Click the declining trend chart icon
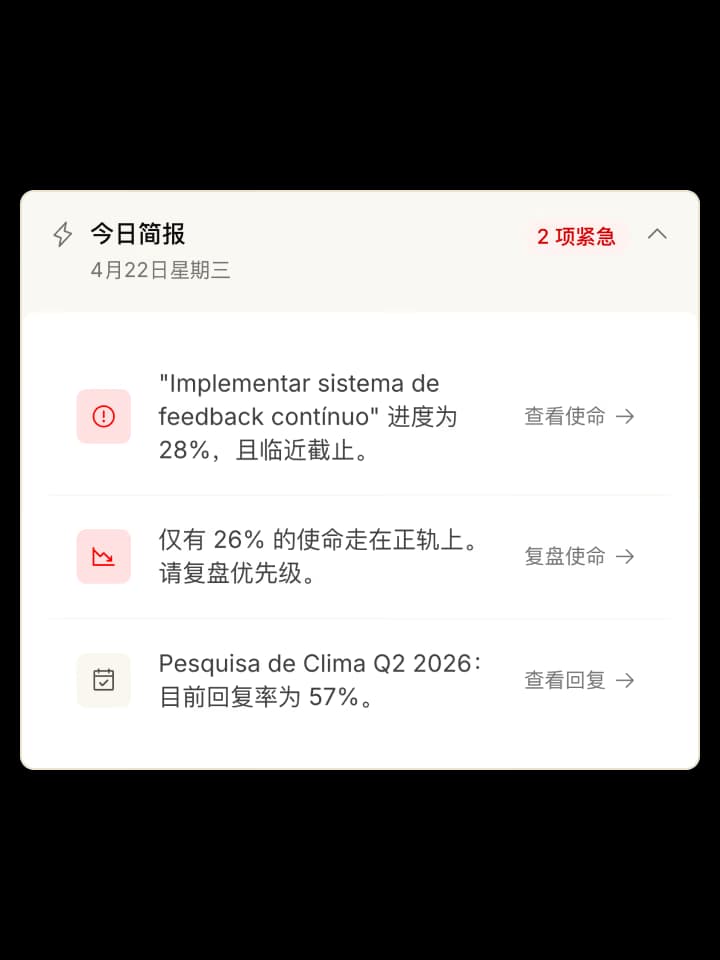This screenshot has height=960, width=720. pos(103,556)
